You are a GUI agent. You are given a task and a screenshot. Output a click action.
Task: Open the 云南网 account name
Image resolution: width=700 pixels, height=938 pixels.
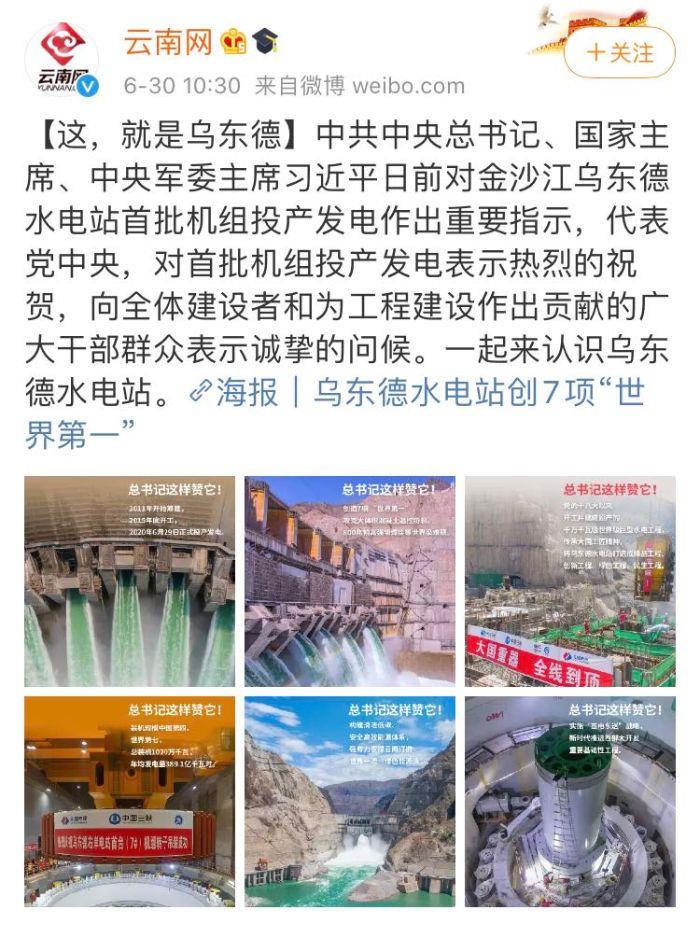(x=168, y=42)
